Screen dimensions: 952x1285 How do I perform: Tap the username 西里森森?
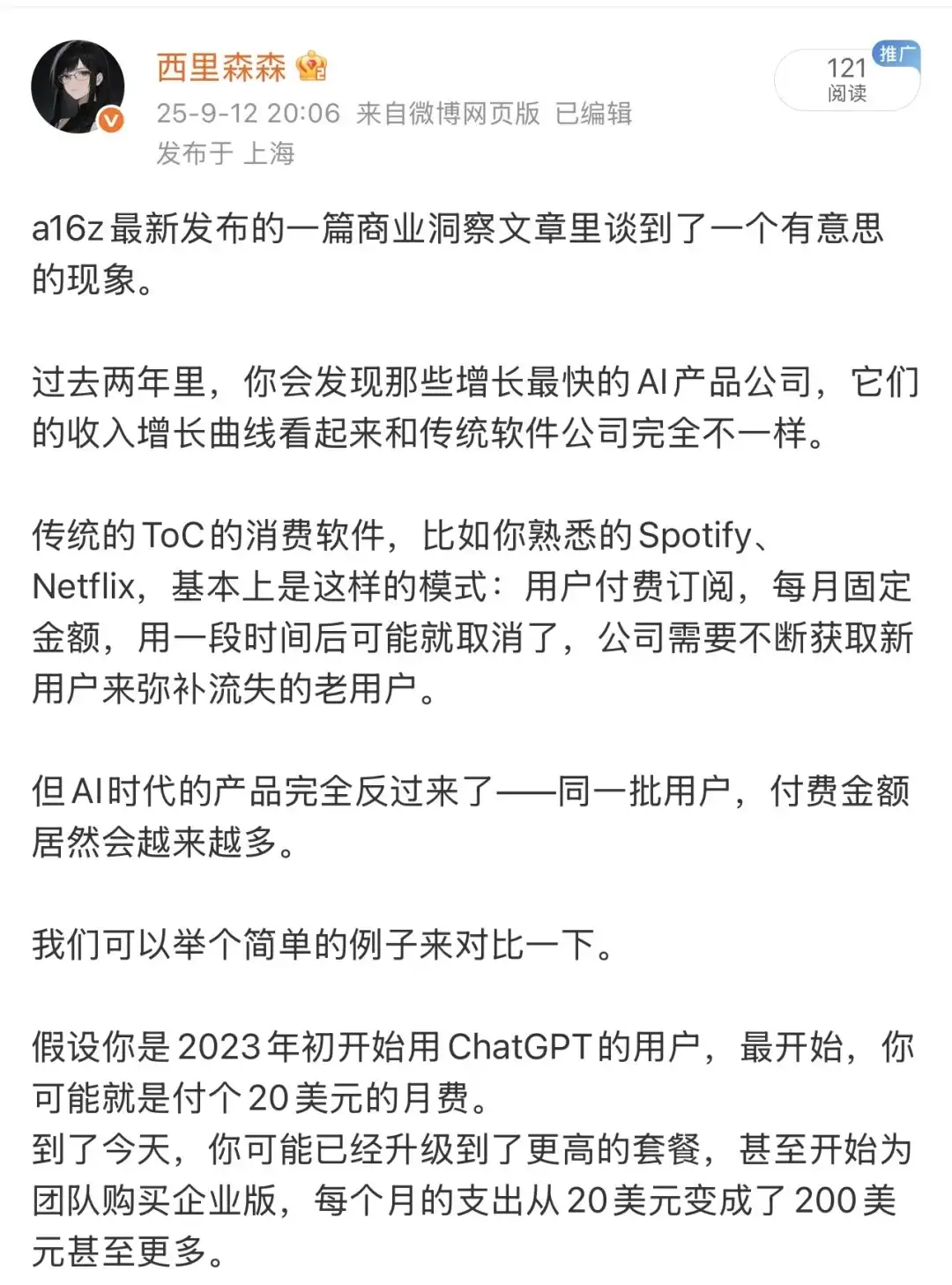point(221,68)
